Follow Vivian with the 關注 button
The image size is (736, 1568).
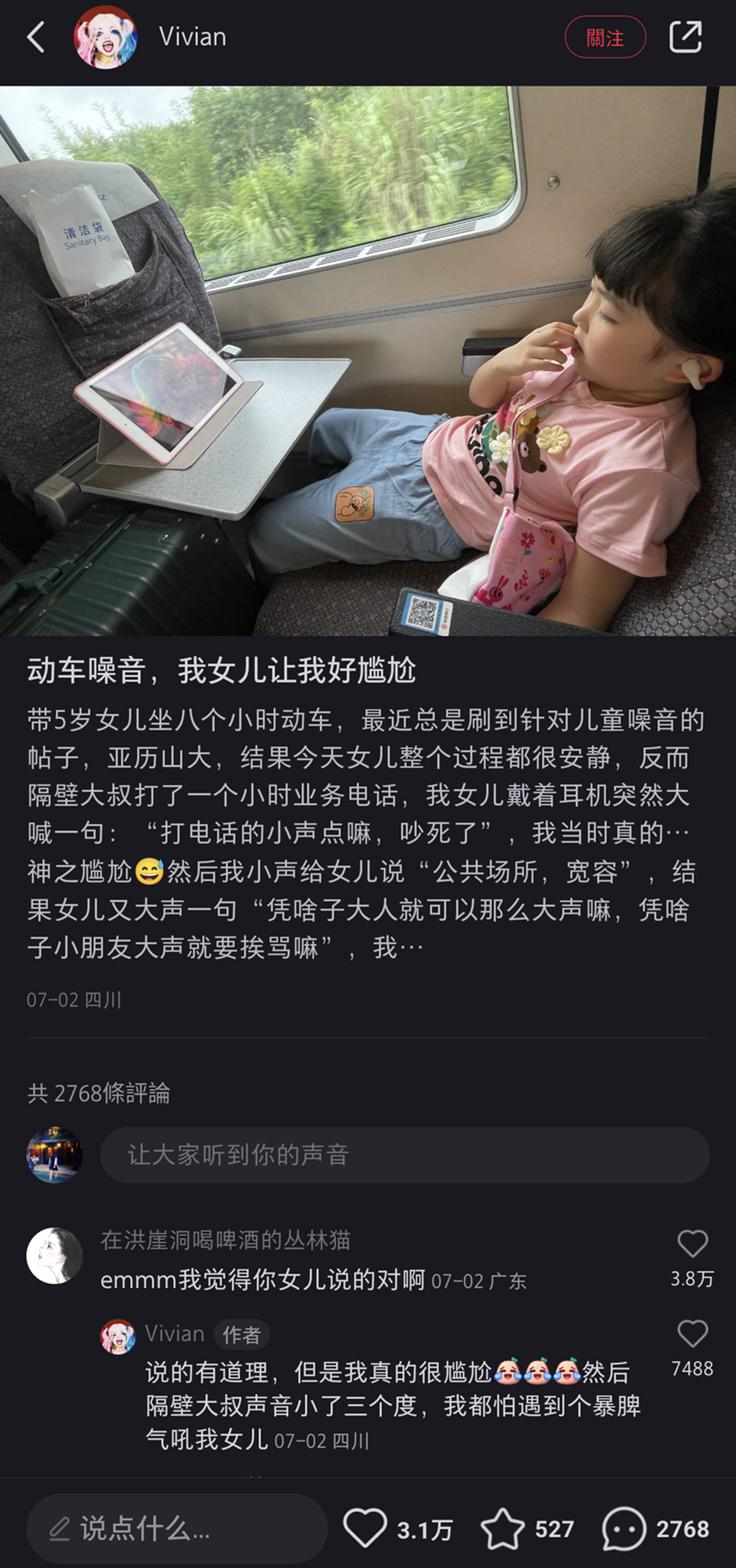click(604, 38)
